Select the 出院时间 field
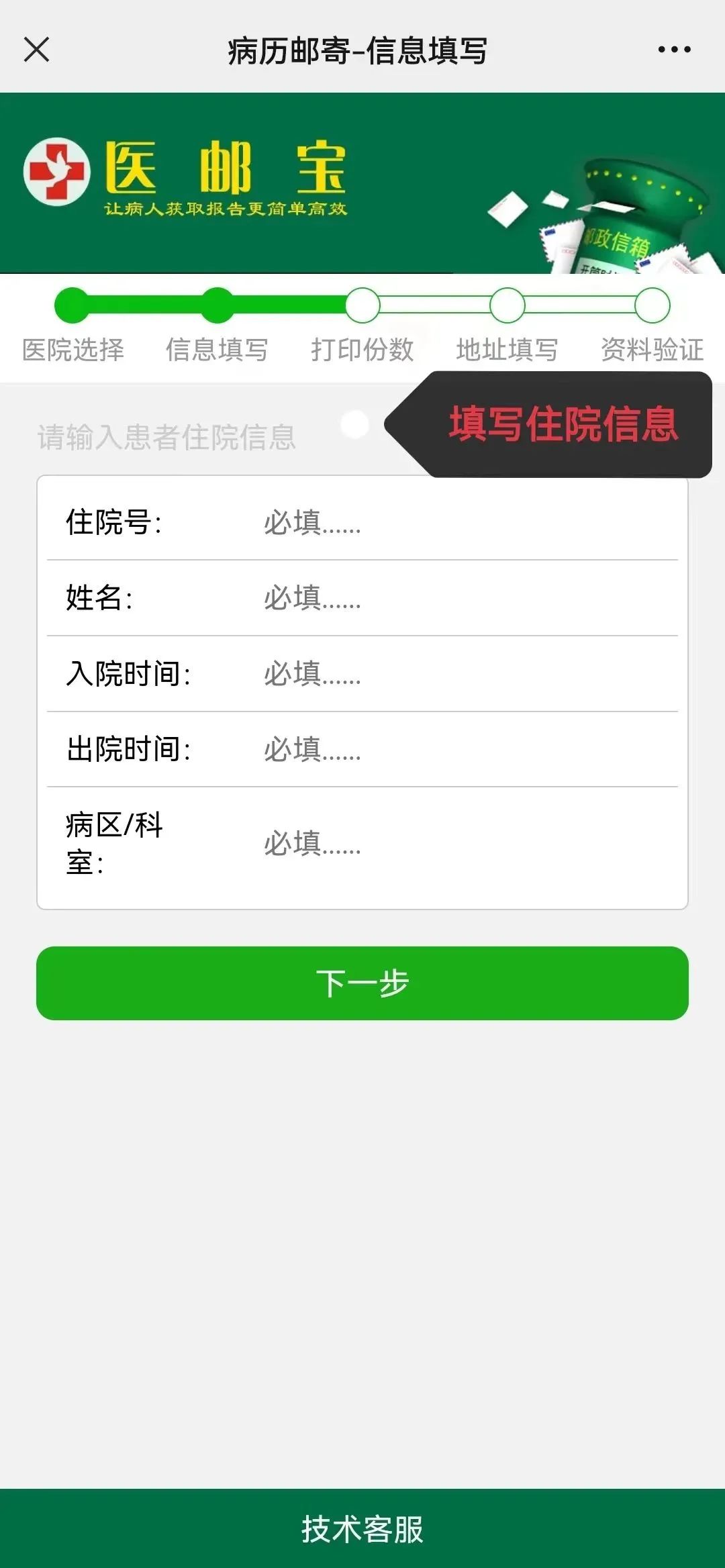 (x=463, y=749)
